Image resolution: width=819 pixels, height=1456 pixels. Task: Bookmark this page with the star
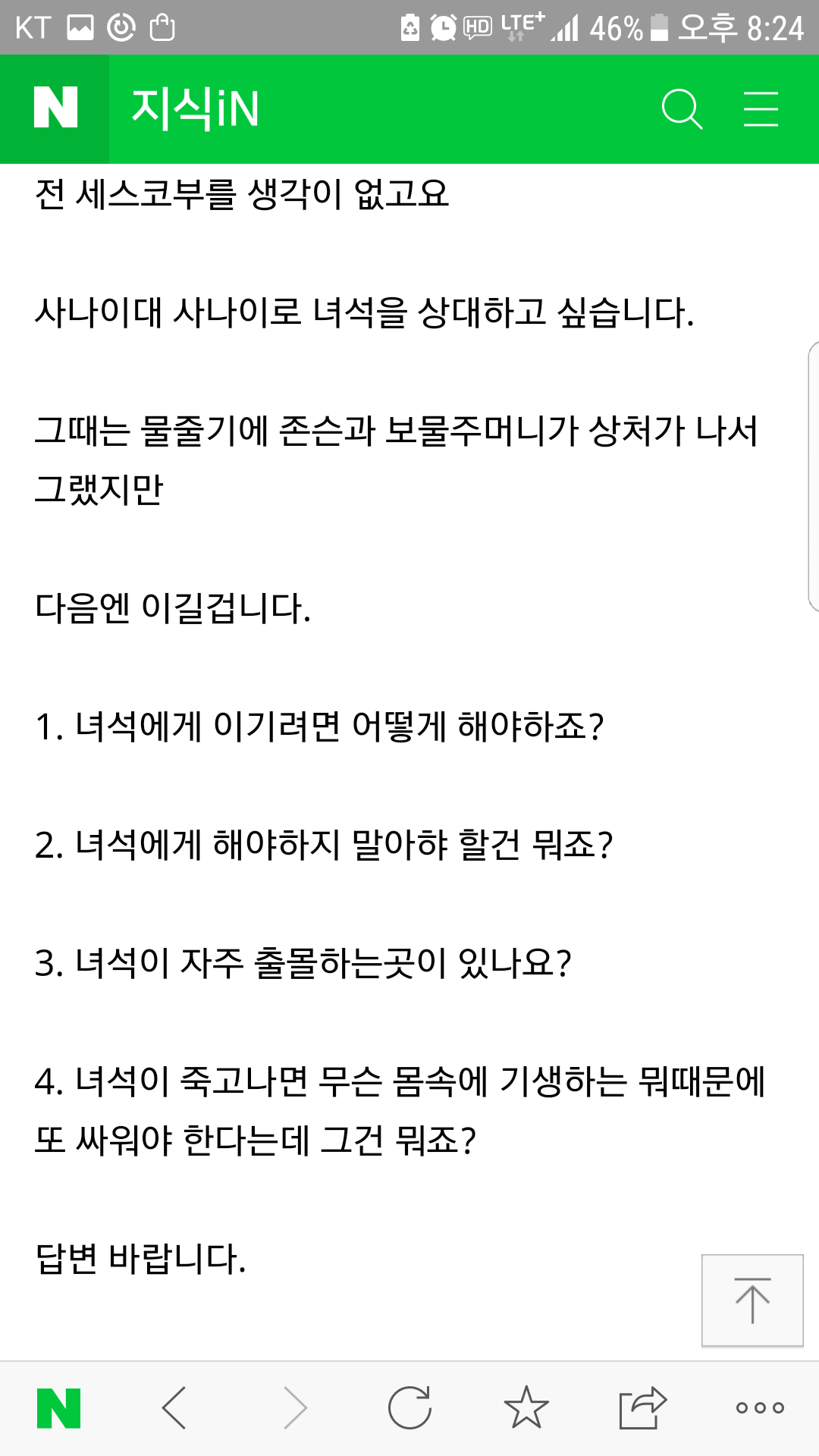pyautogui.click(x=526, y=1408)
